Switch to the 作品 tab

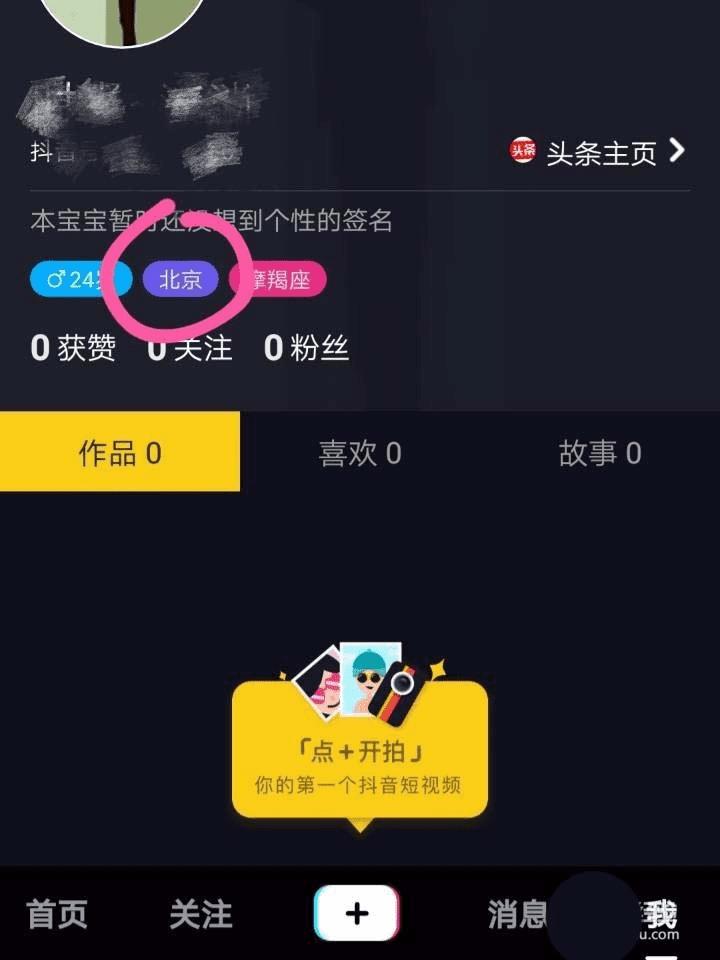pos(120,453)
